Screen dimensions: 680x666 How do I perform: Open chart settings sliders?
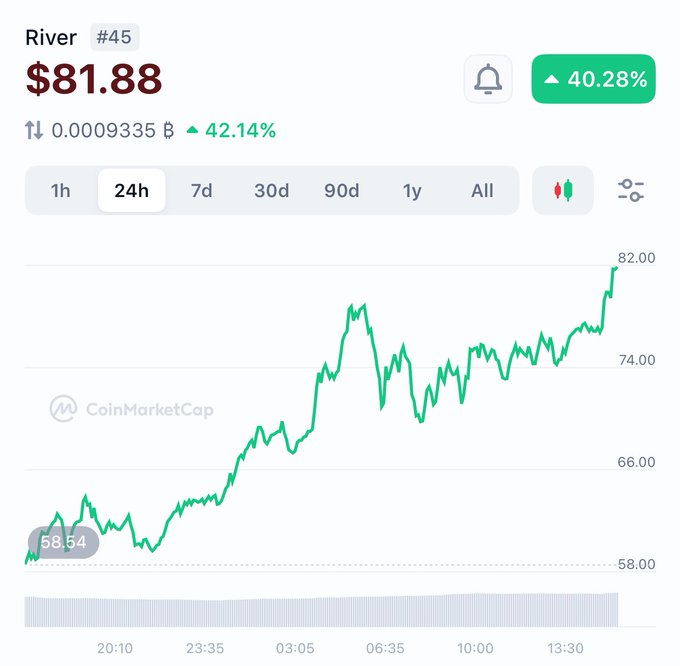631,190
